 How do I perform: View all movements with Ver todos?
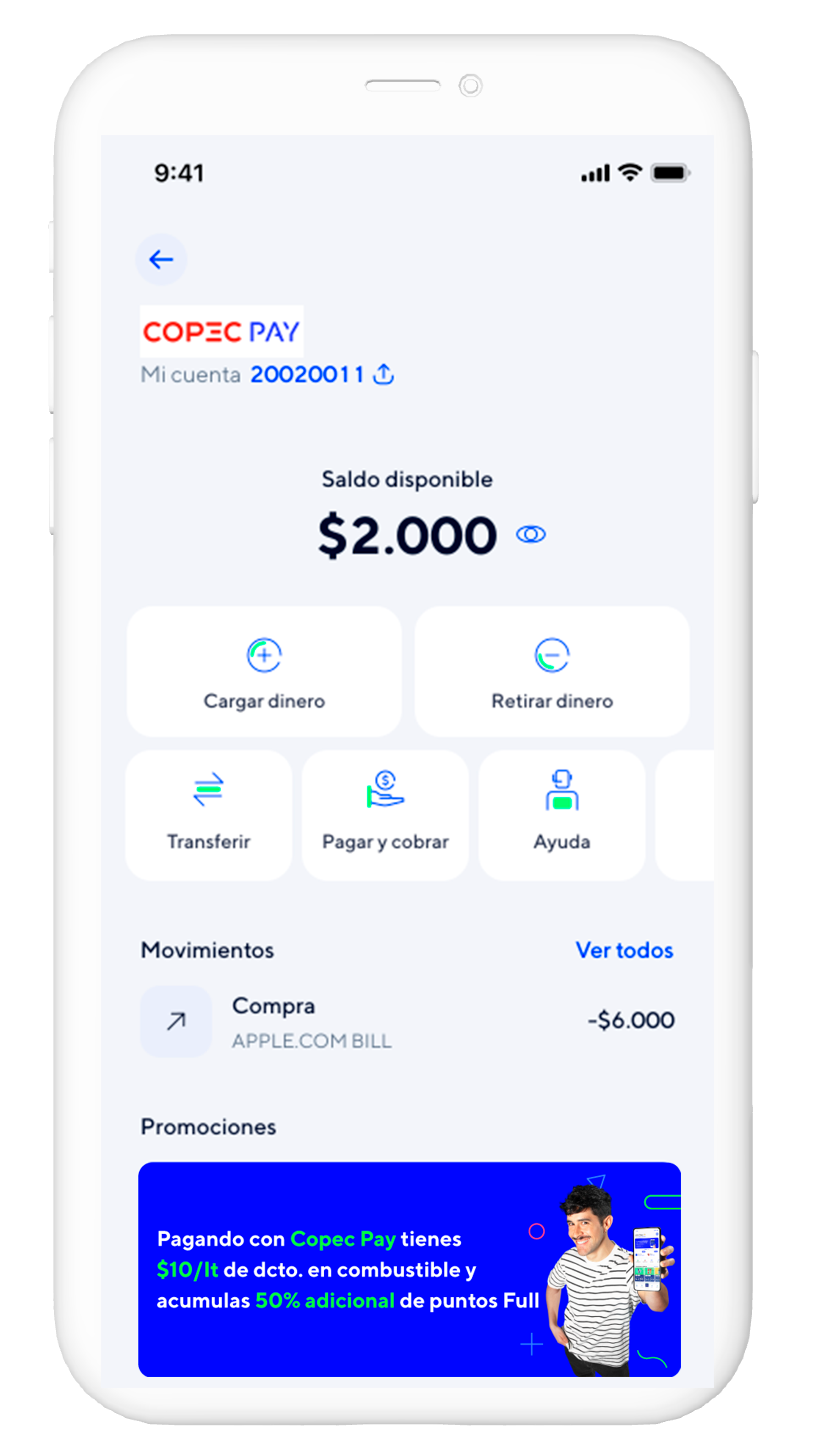[624, 950]
